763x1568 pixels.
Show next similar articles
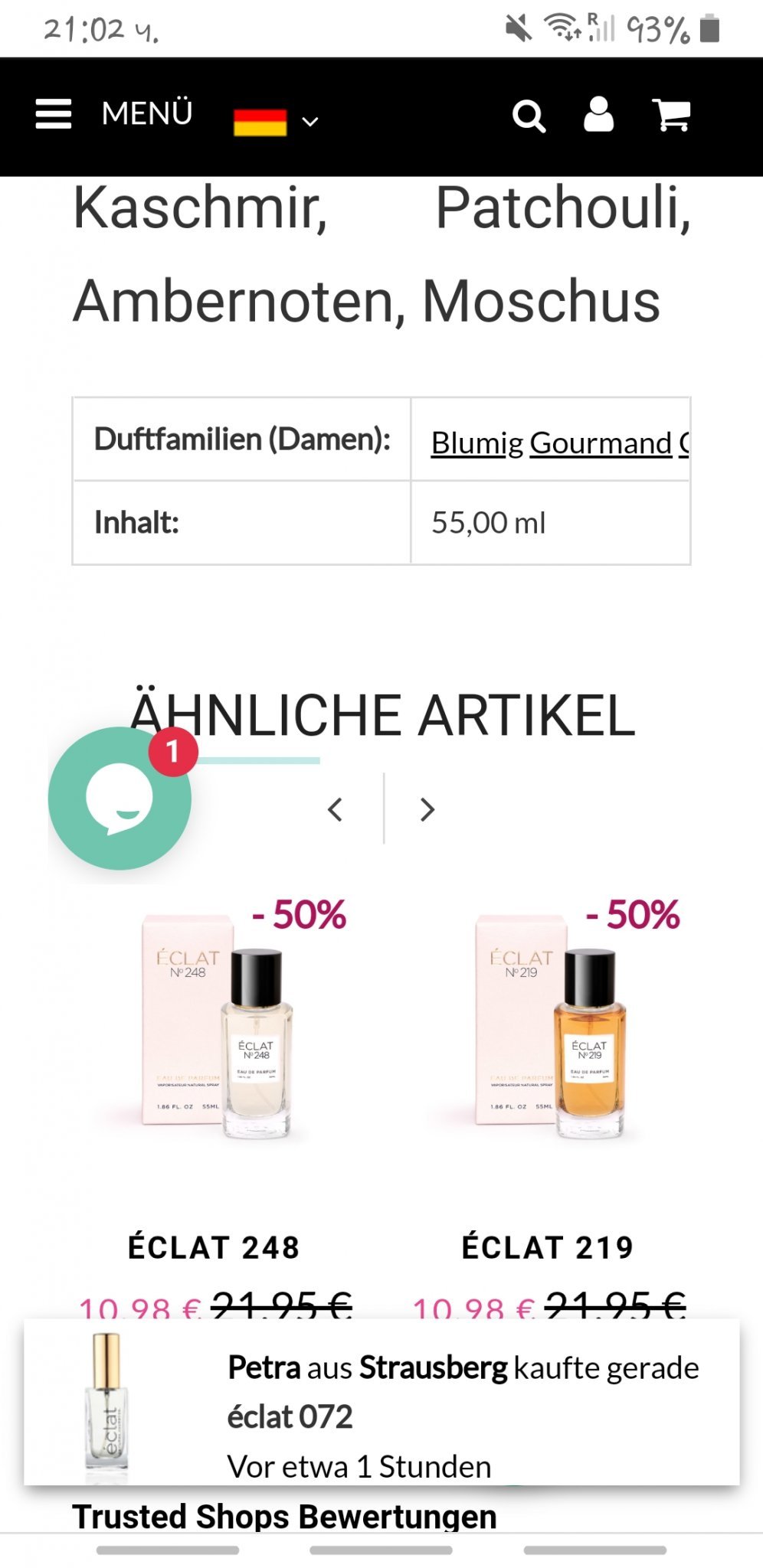(427, 809)
